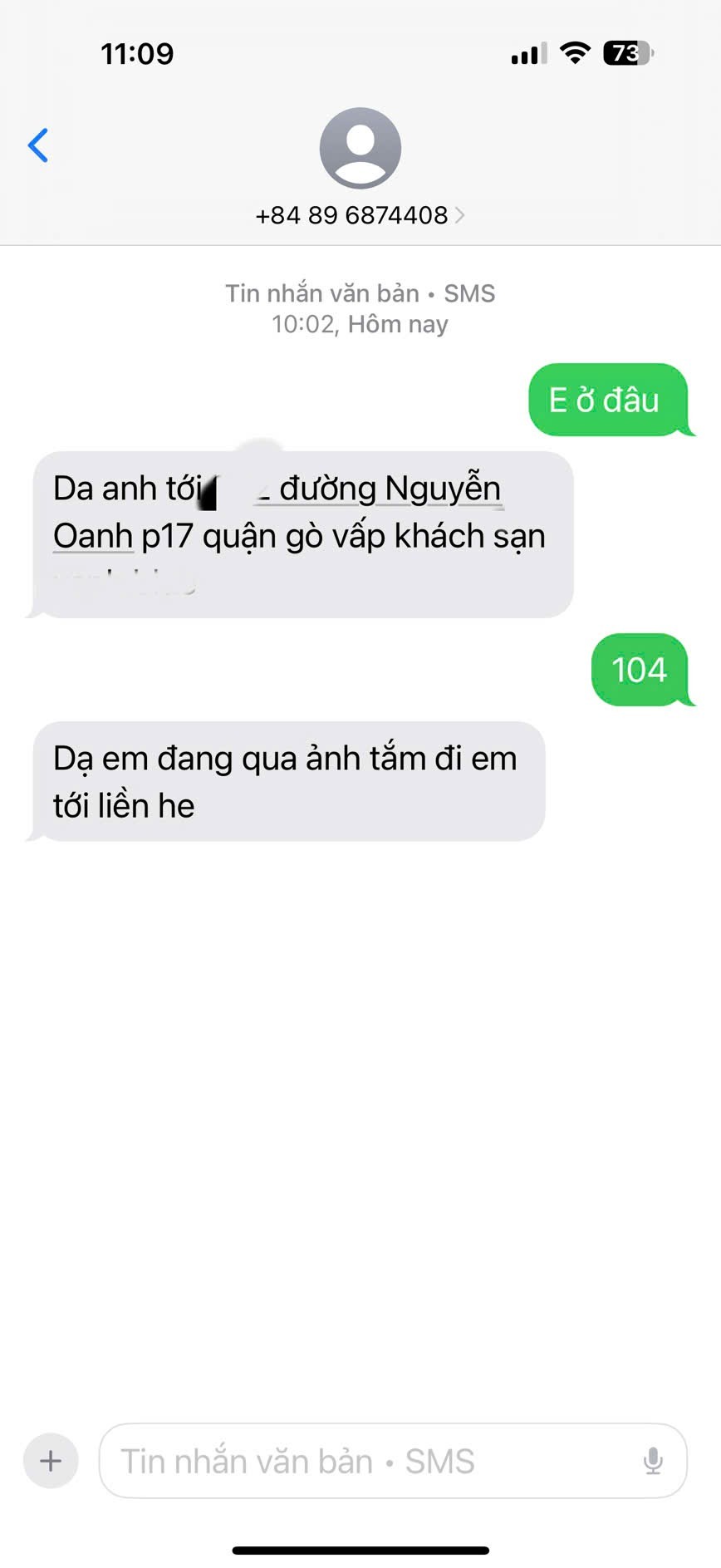The height and width of the screenshot is (1568, 721).
Task: Start voice dictation with the microphone
Action: 653,1460
